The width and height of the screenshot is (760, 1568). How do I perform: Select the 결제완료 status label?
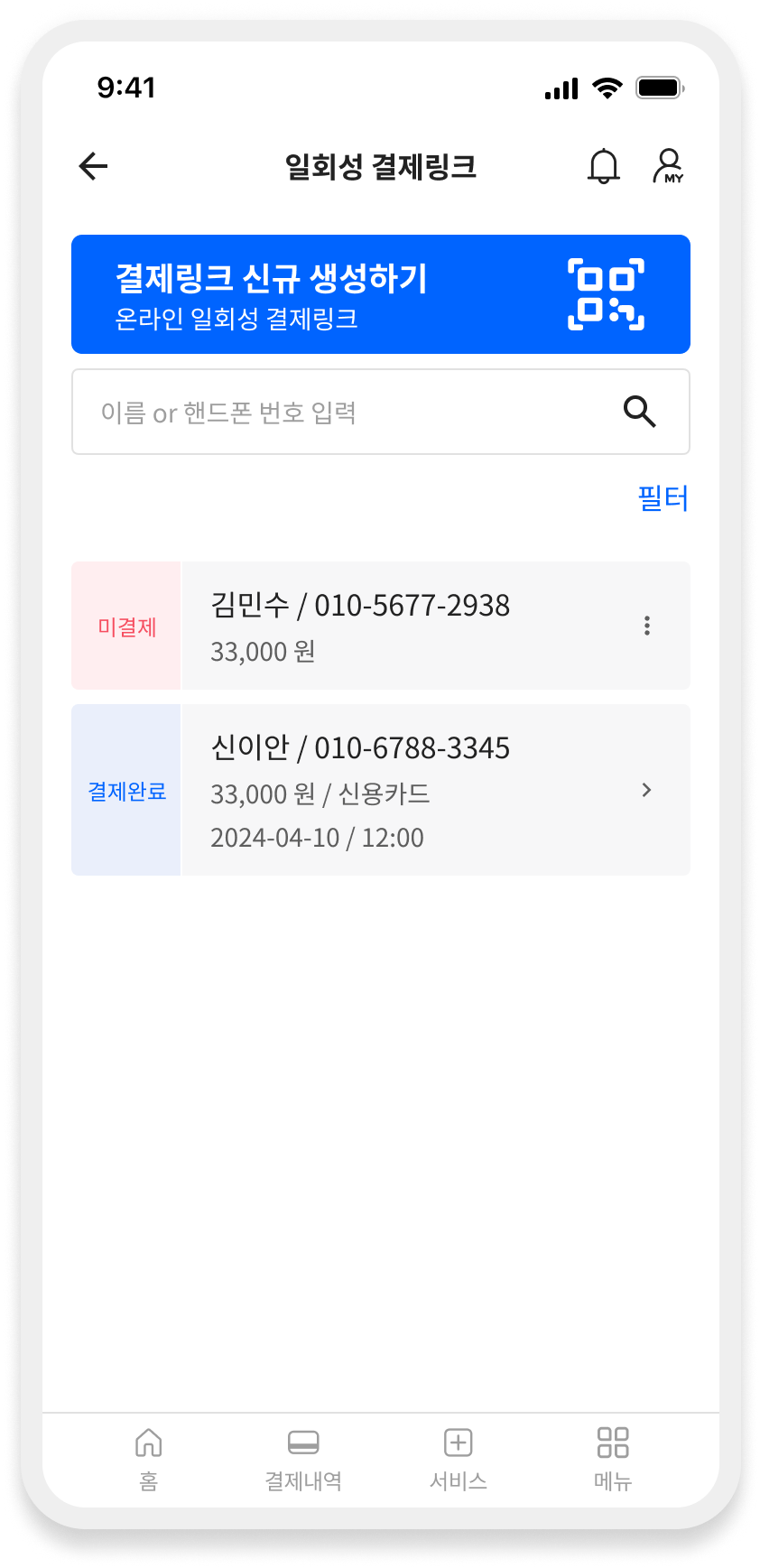(126, 790)
